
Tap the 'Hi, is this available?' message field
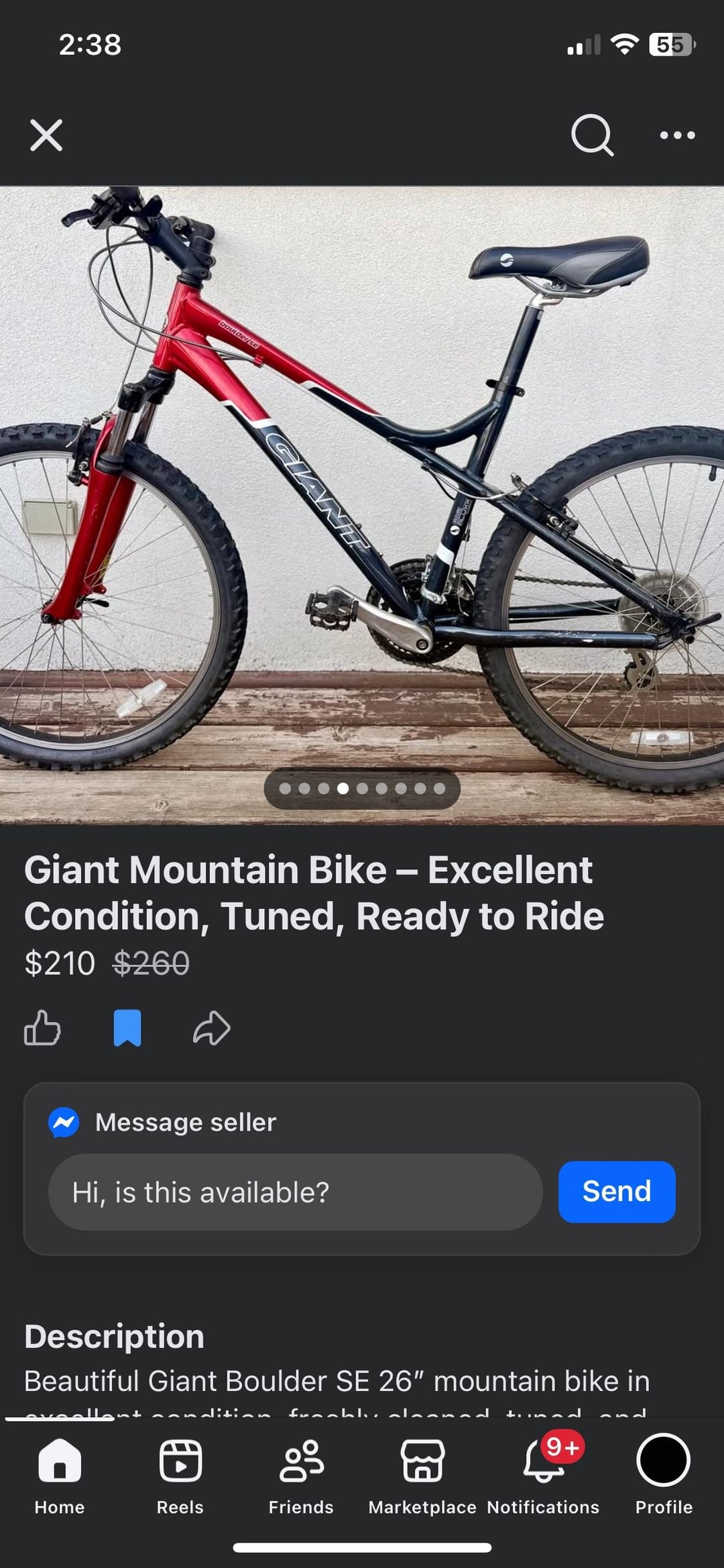pos(296,1192)
